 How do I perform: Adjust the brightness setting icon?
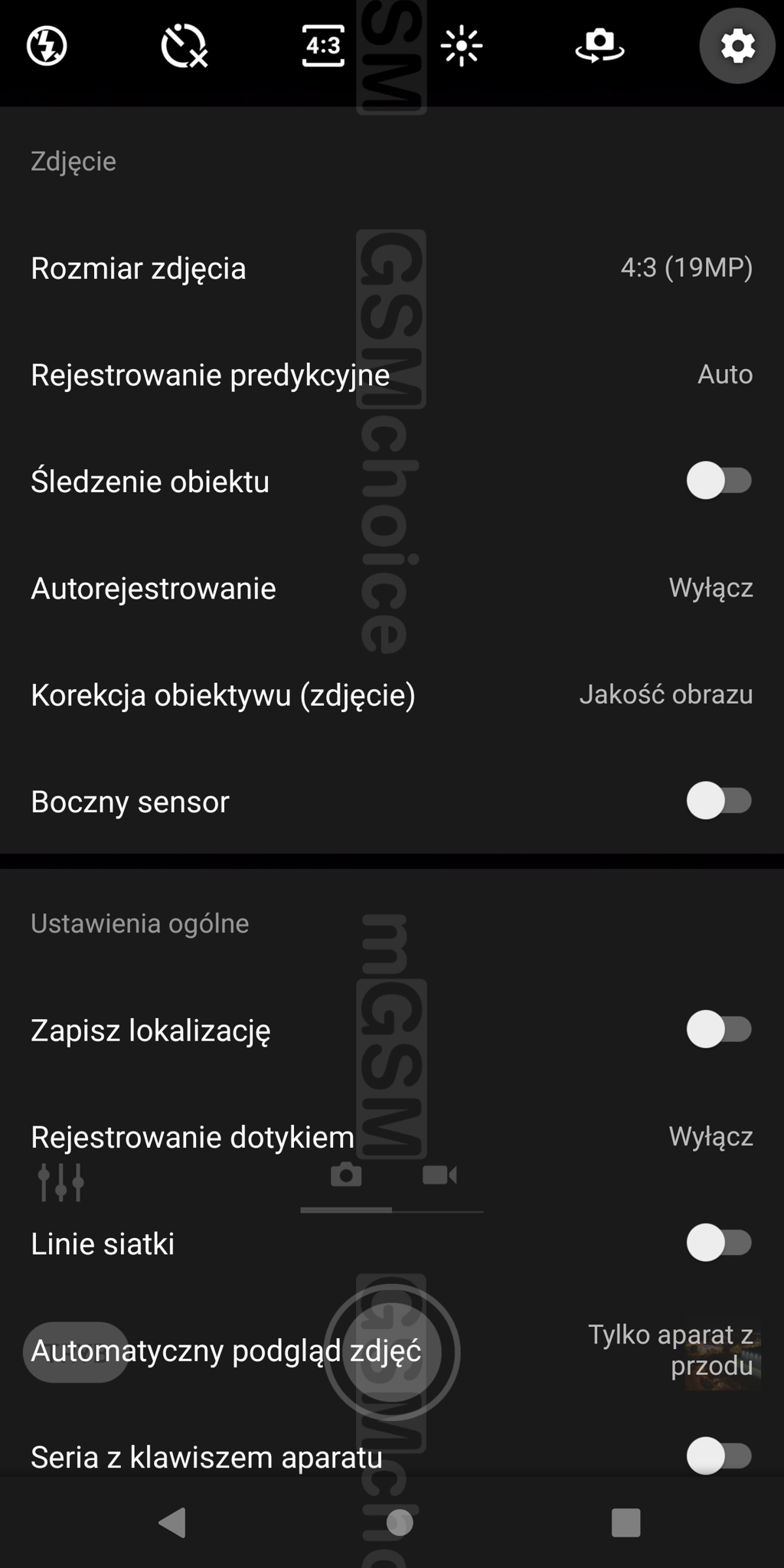(462, 46)
